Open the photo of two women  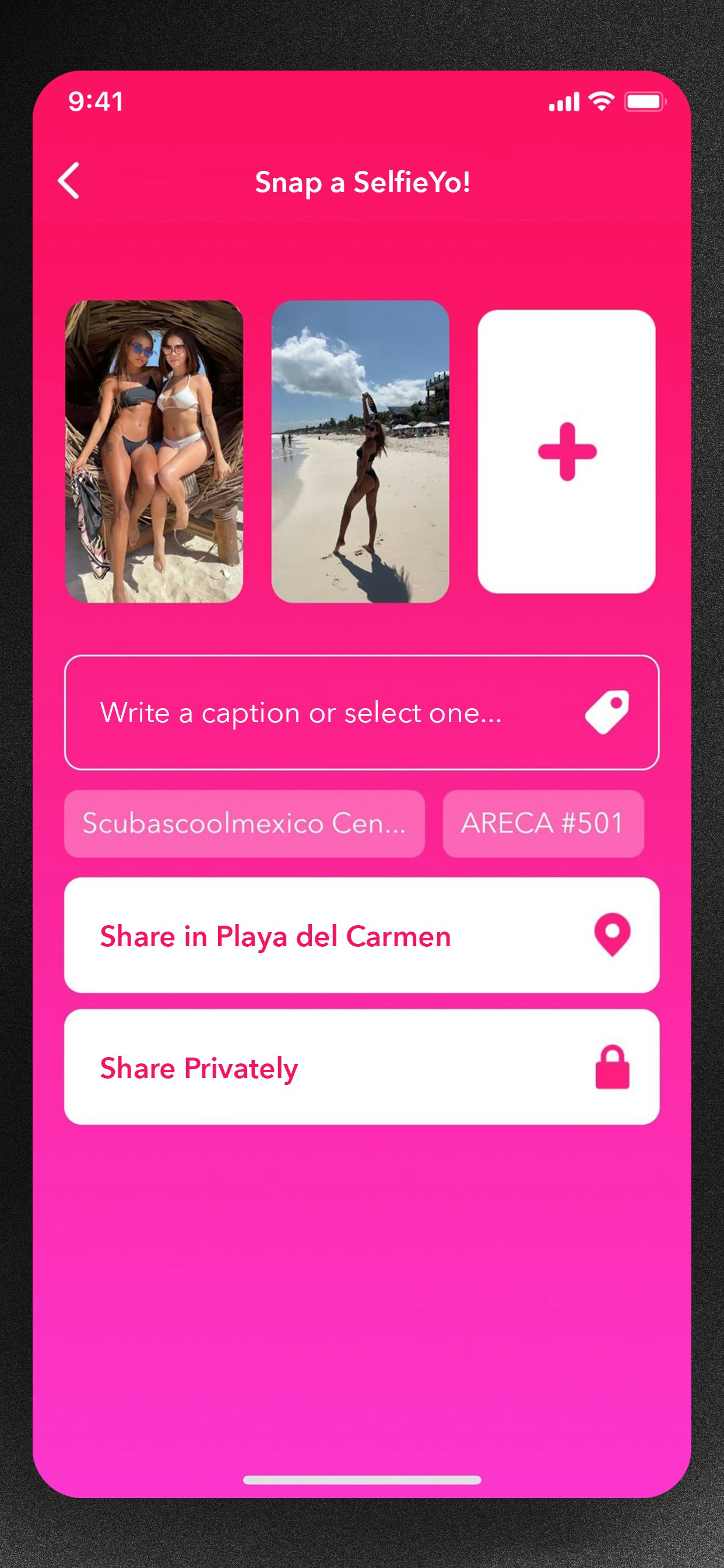(154, 451)
